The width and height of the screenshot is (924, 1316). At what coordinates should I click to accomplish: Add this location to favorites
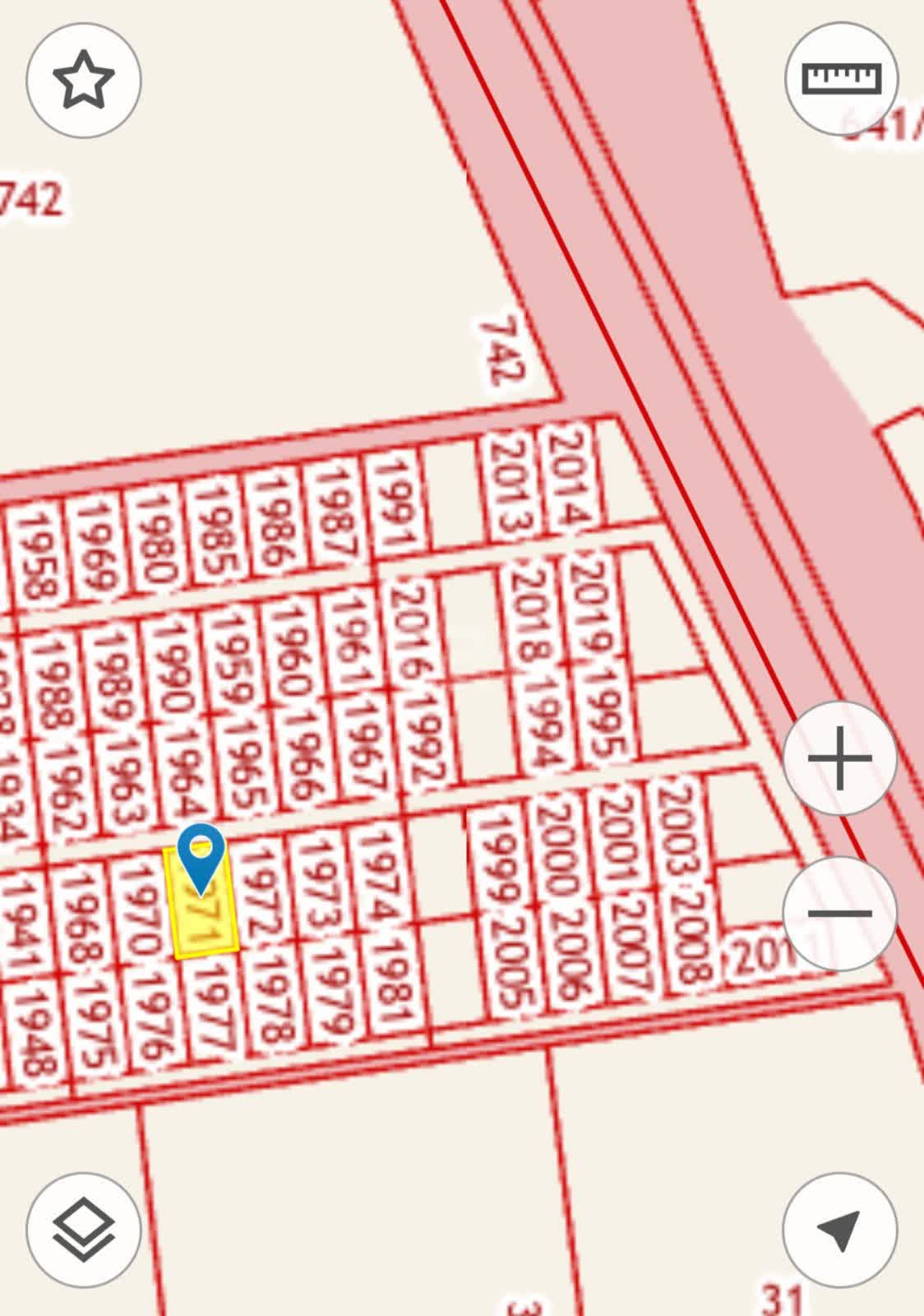pyautogui.click(x=84, y=80)
